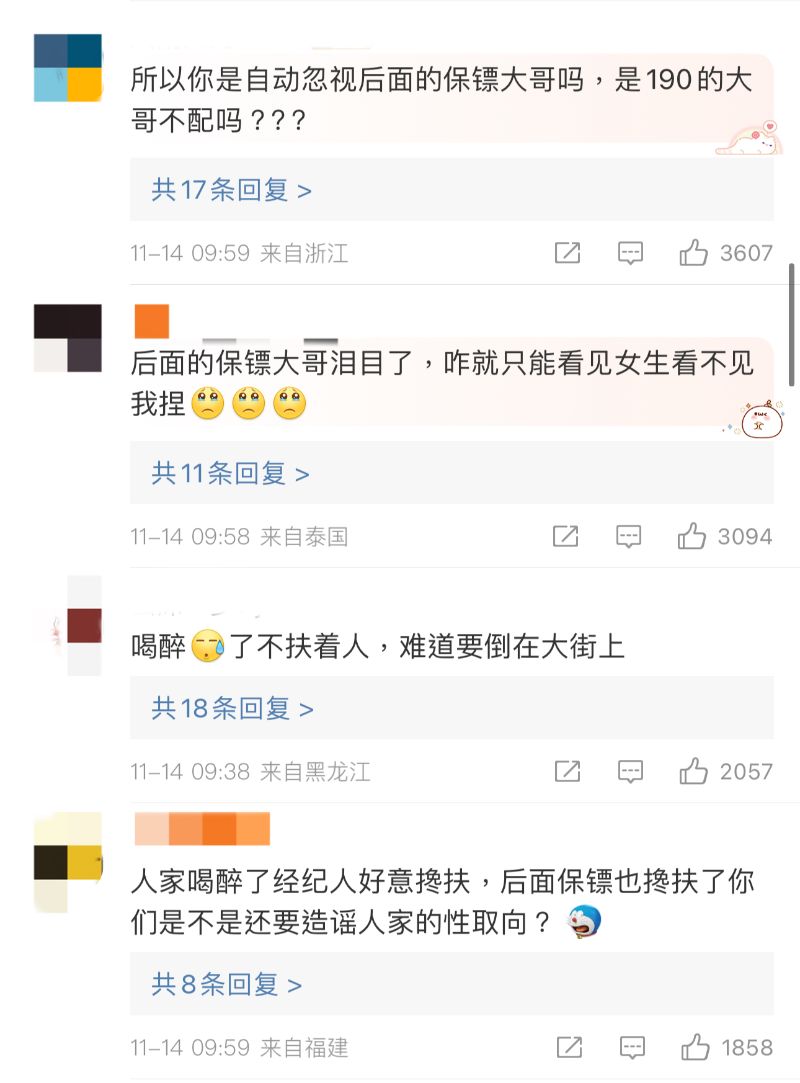Like the comment with 3094 likes
The image size is (800, 1083).
pyautogui.click(x=692, y=537)
